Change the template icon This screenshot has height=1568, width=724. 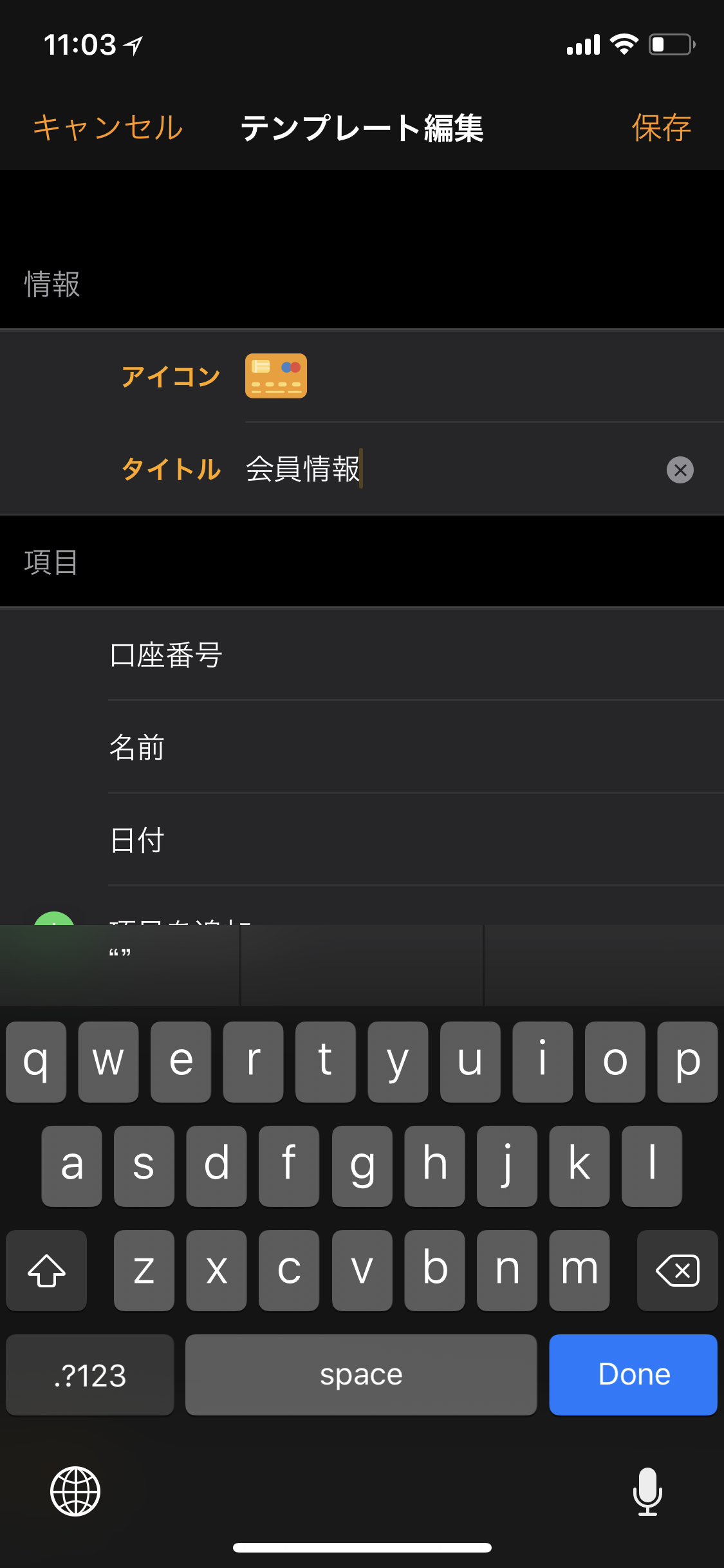coord(275,376)
